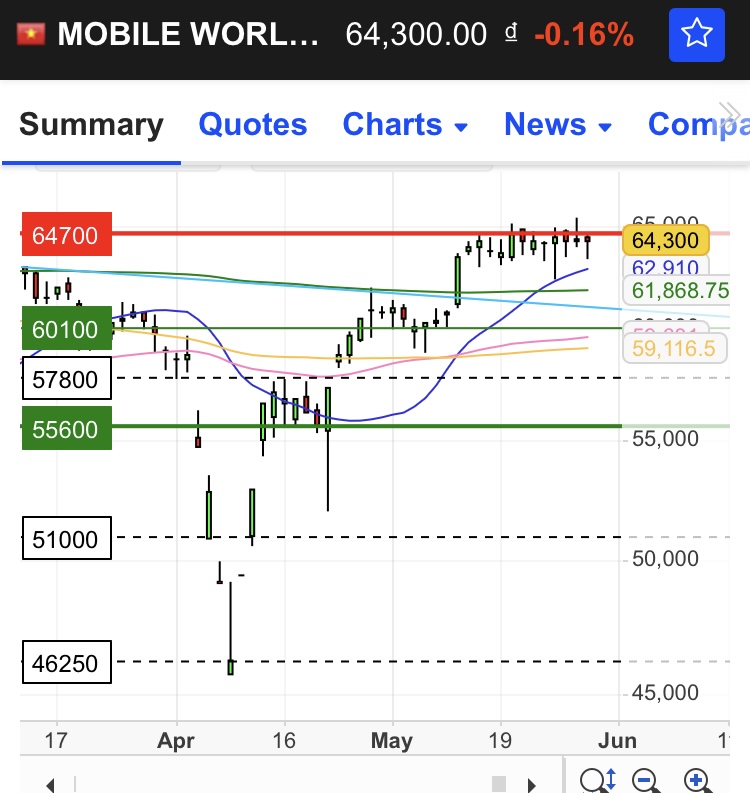
Task: Switch to the Summary tab
Action: [91, 125]
